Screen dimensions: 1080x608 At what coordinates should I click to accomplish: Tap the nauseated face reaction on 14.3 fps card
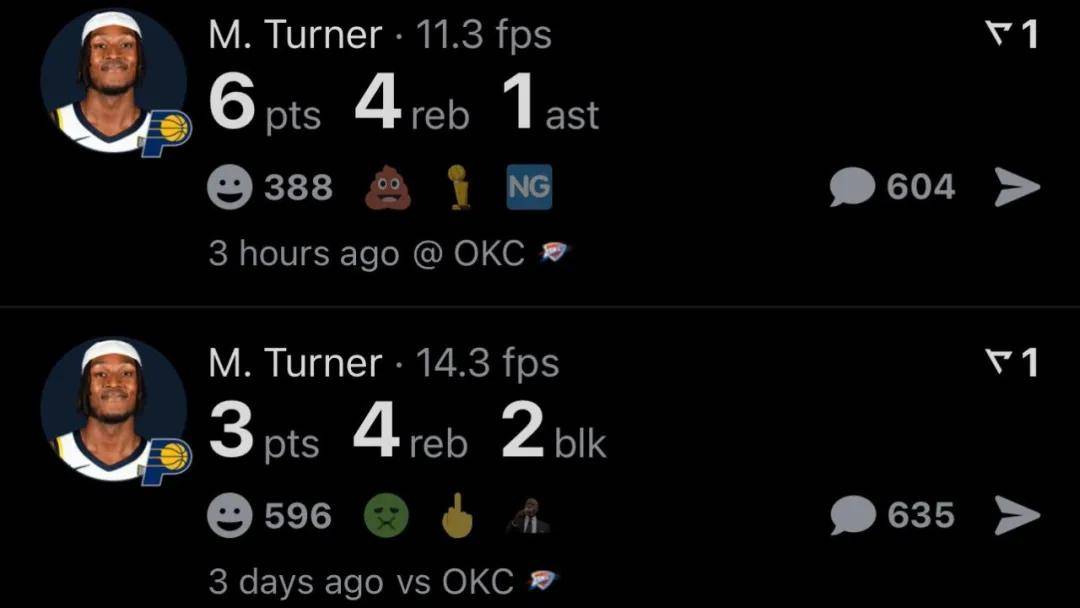coord(385,517)
